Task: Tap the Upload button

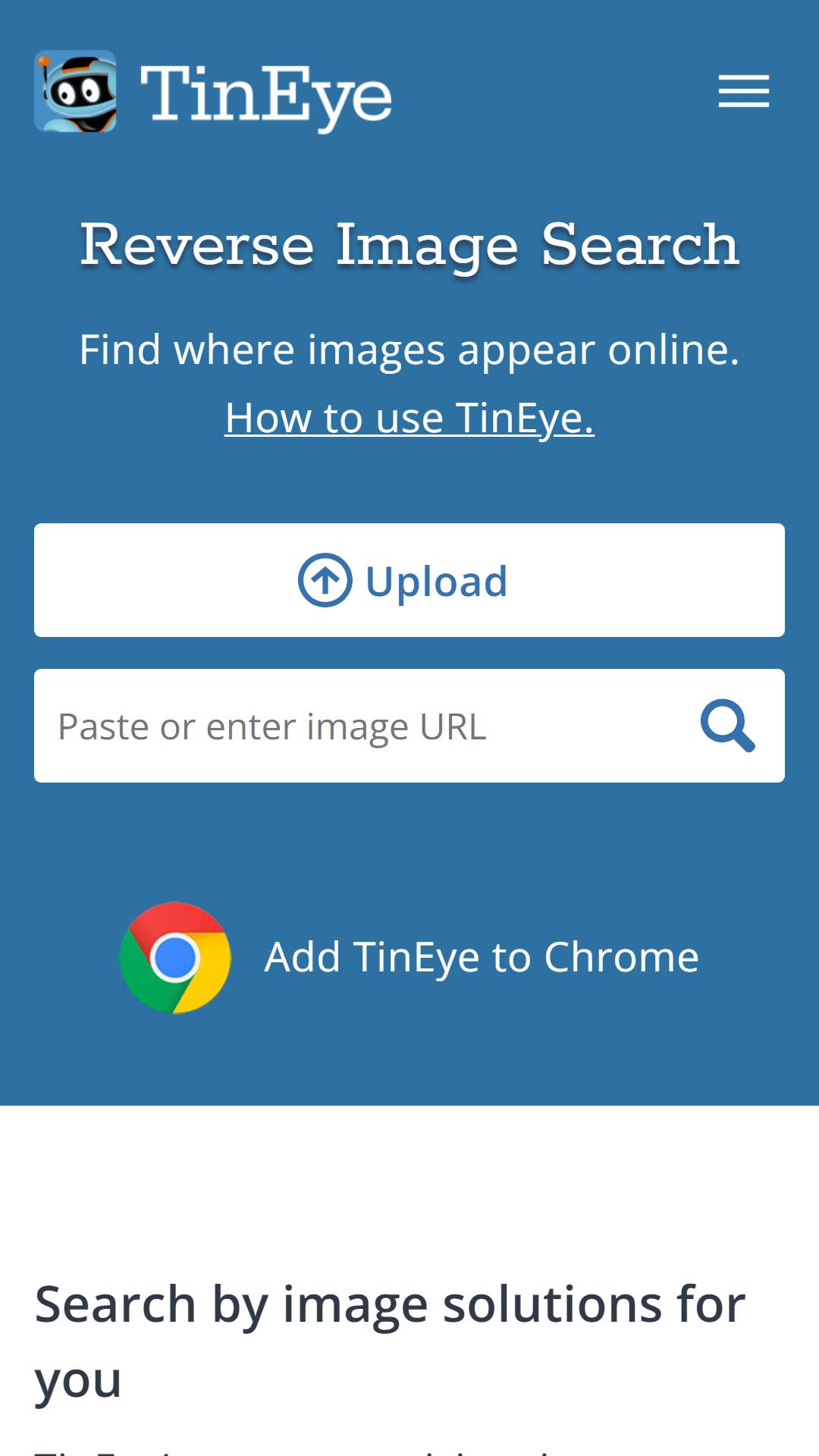Action: click(409, 580)
